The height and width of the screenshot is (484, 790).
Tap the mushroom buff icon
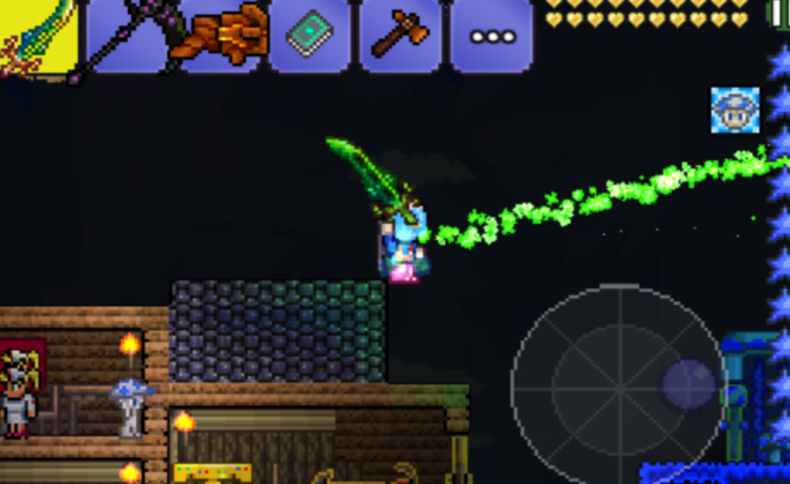tap(735, 110)
